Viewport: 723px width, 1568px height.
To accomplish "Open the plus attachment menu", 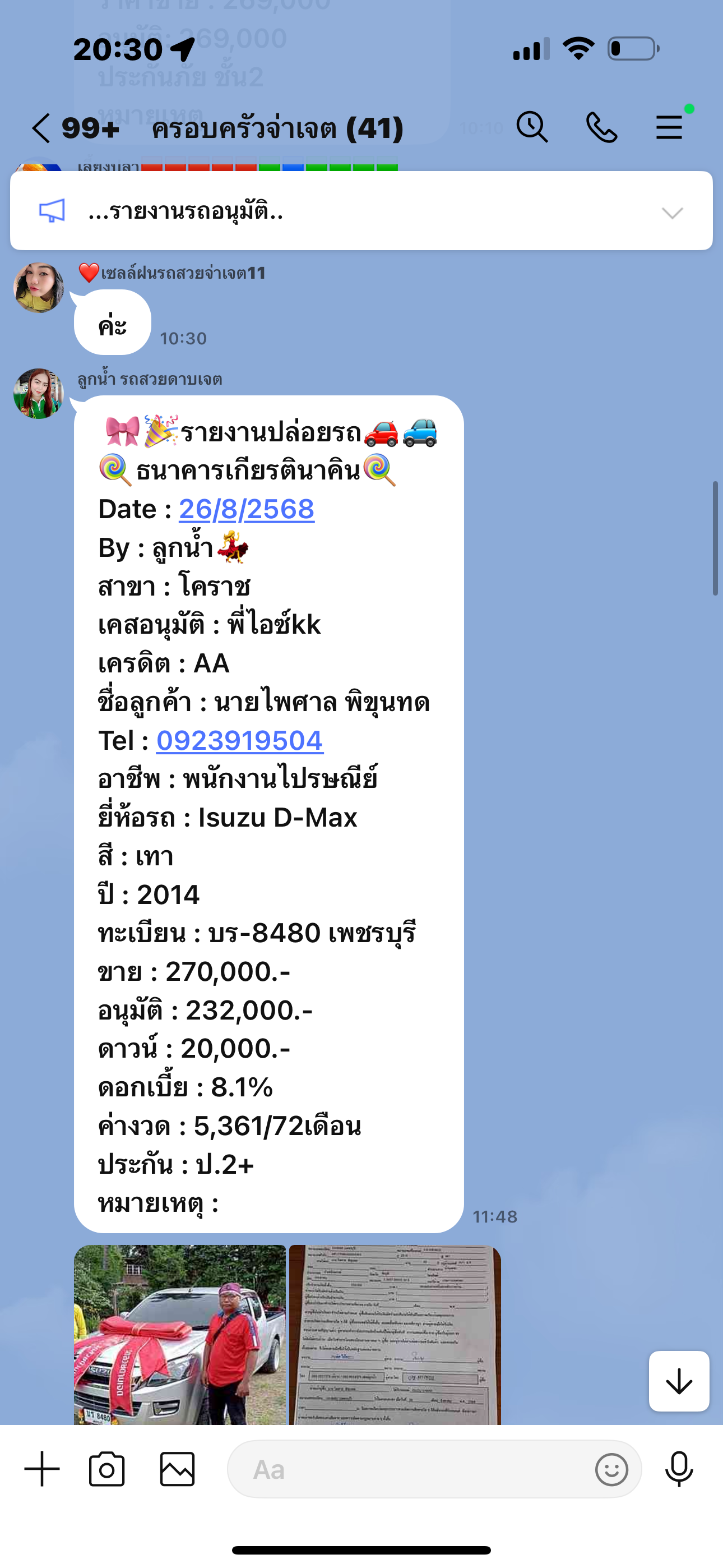I will click(42, 1469).
